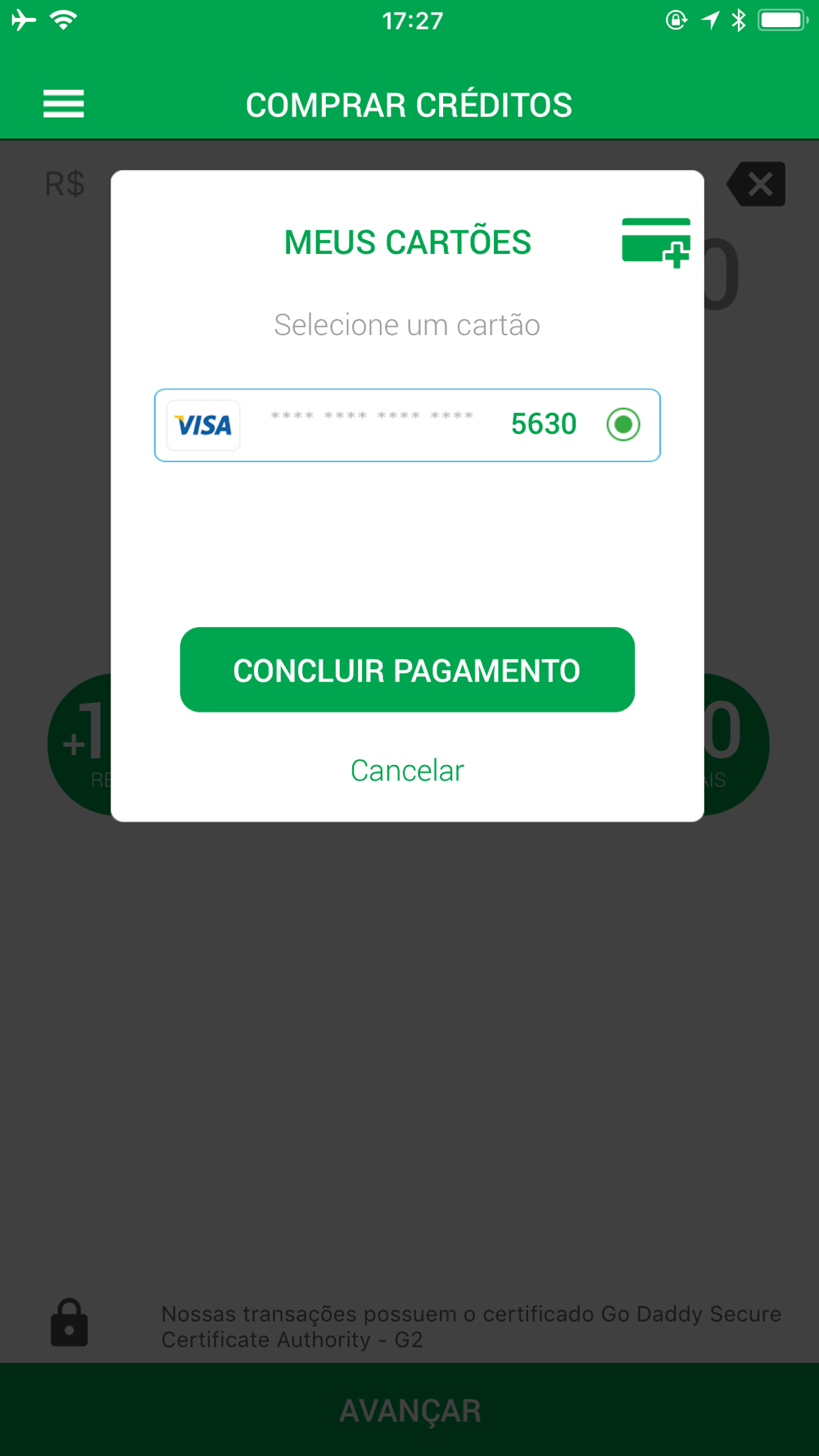Viewport: 819px width, 1456px height.
Task: Open the hamburger menu
Action: click(64, 104)
